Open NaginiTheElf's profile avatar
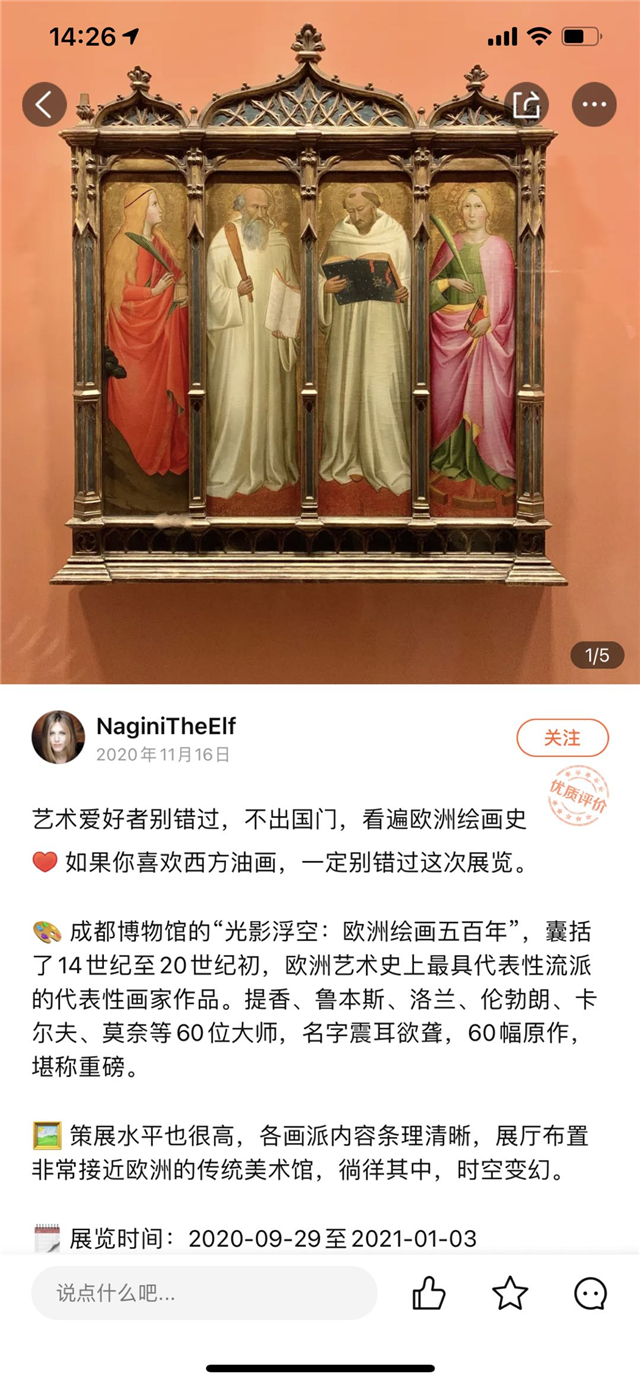Viewport: 640px width, 1384px height. tap(58, 738)
